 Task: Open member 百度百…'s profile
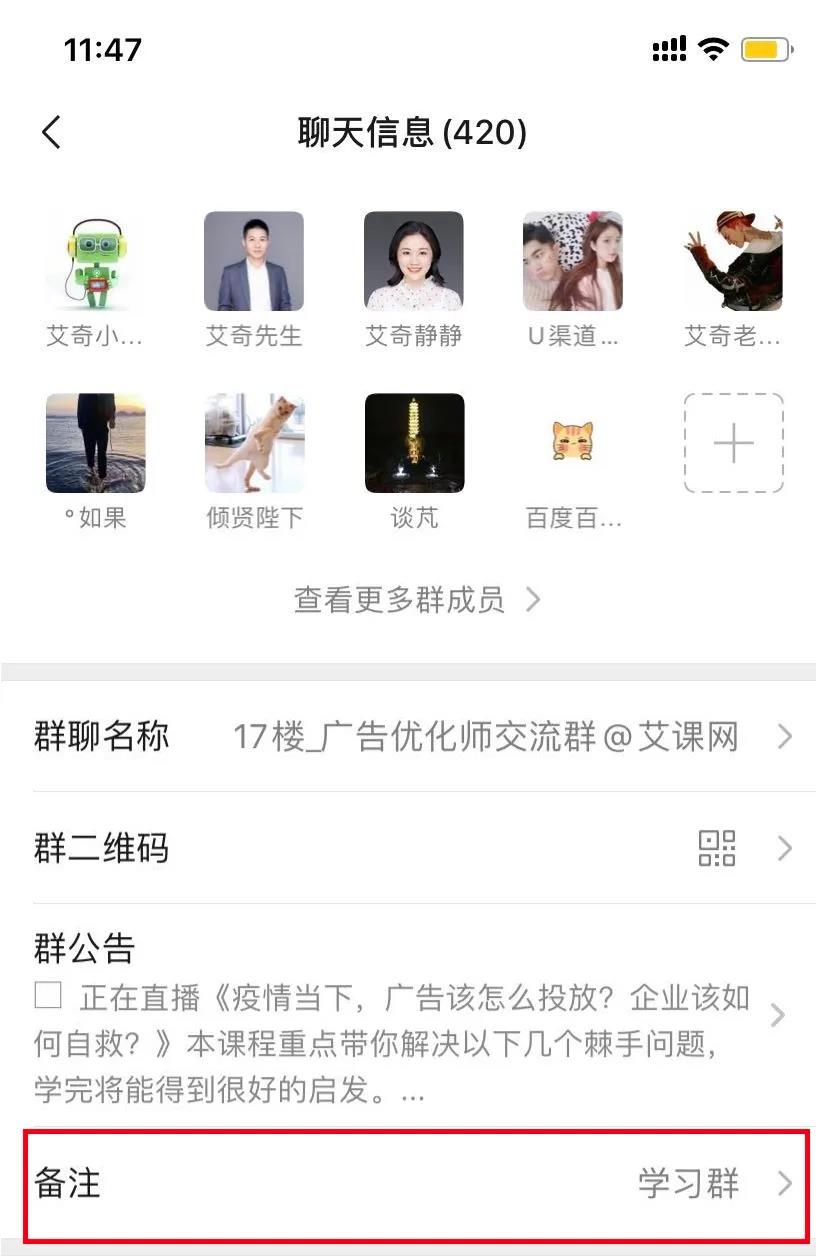click(x=573, y=443)
